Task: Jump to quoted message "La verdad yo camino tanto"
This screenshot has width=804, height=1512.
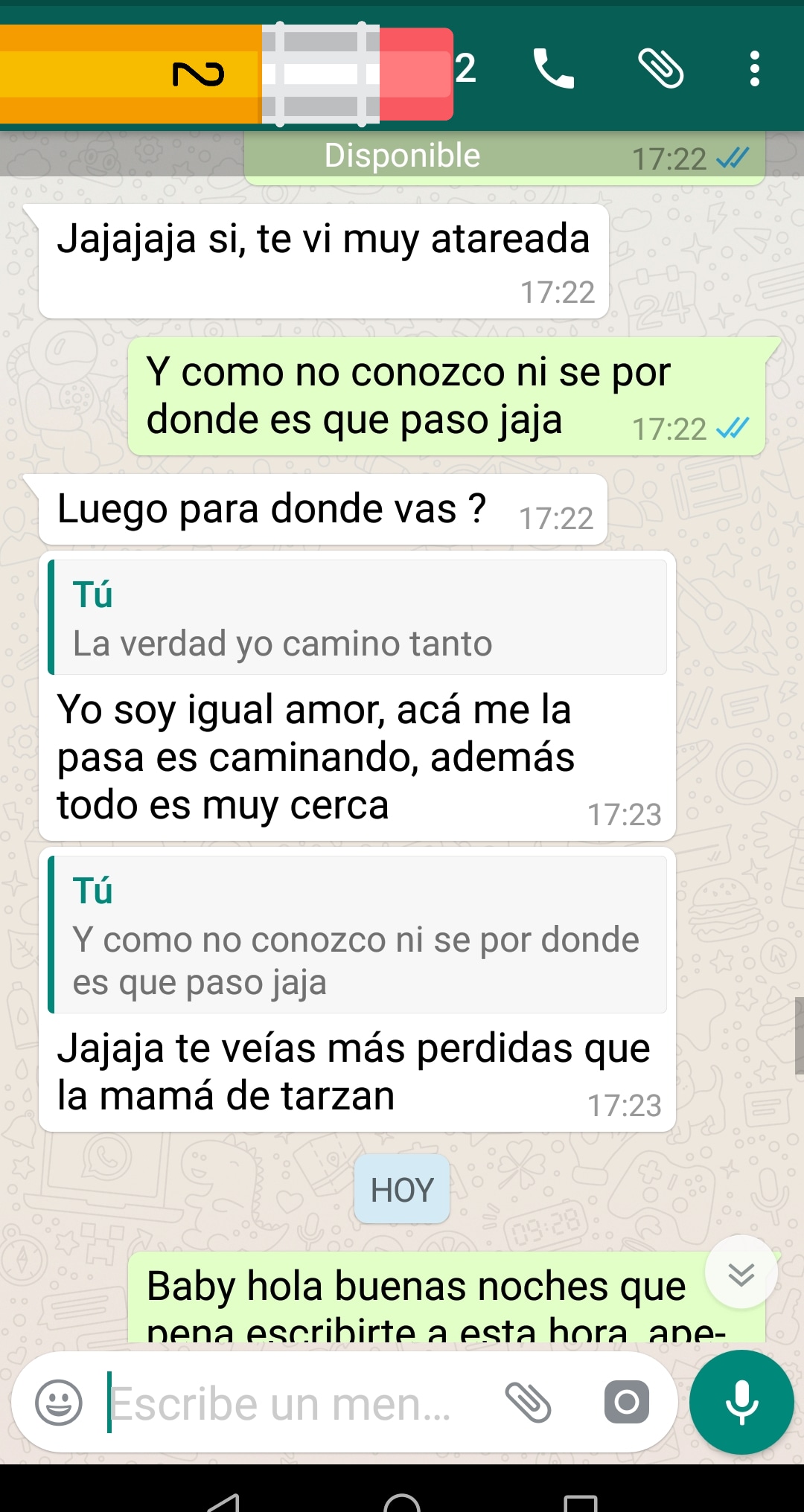Action: (357, 618)
